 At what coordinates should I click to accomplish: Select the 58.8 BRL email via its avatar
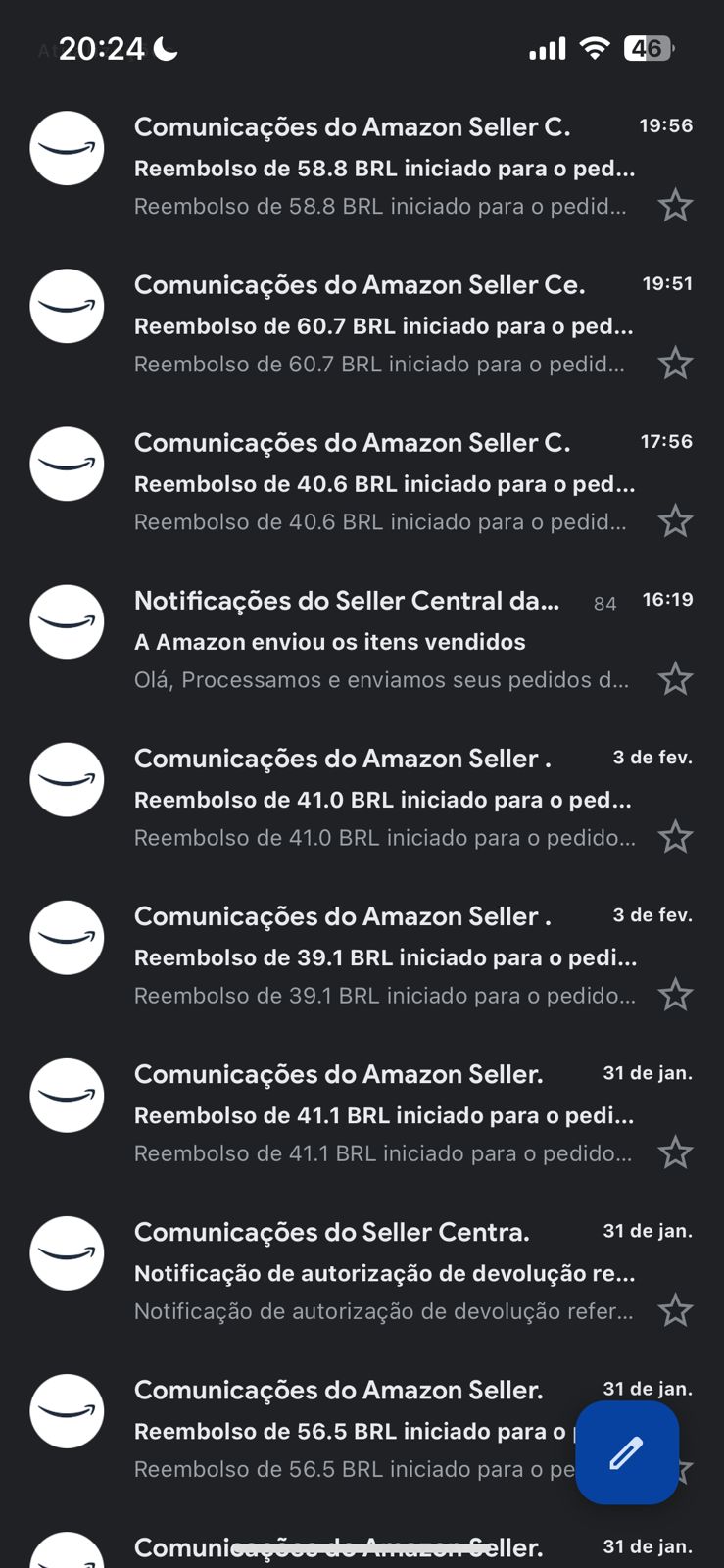67,148
